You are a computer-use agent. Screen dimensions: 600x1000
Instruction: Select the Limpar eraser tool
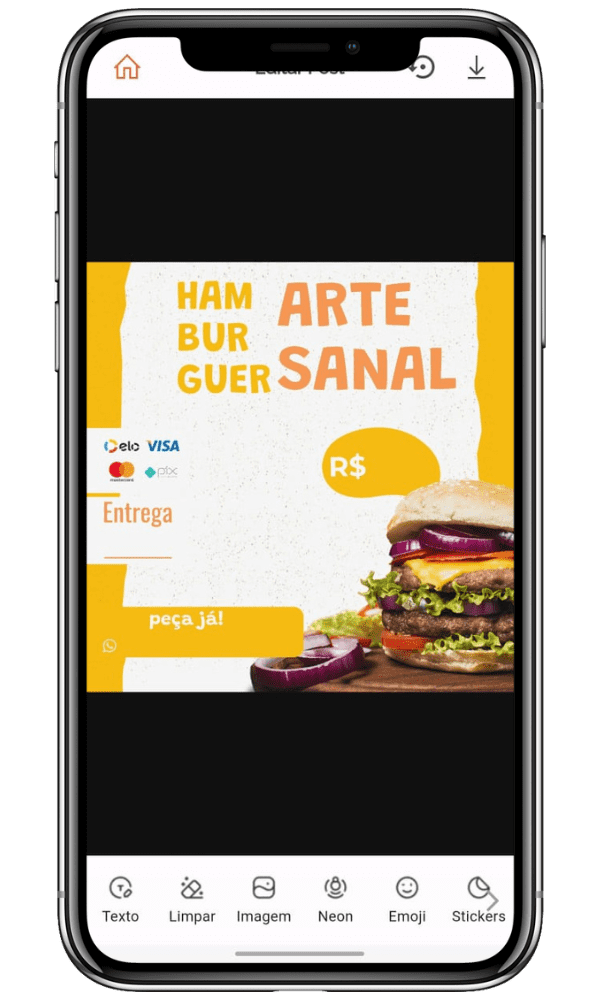tap(192, 899)
